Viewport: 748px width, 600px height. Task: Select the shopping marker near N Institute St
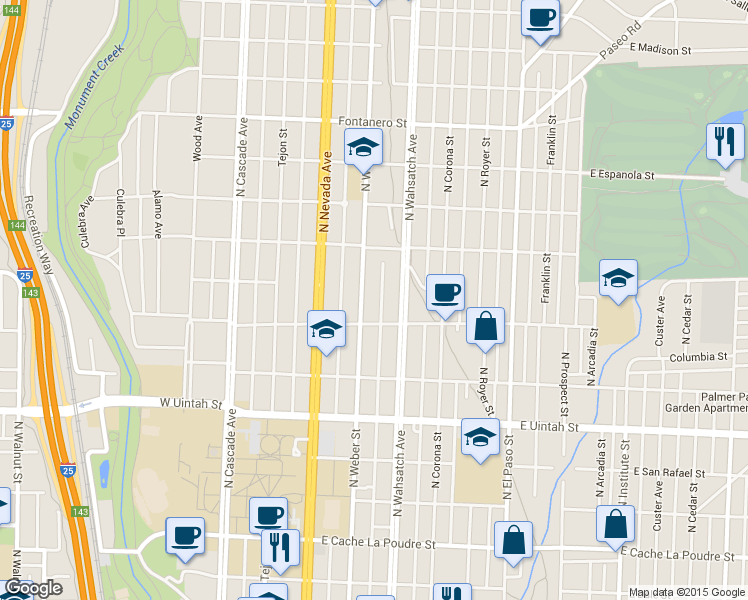616,524
